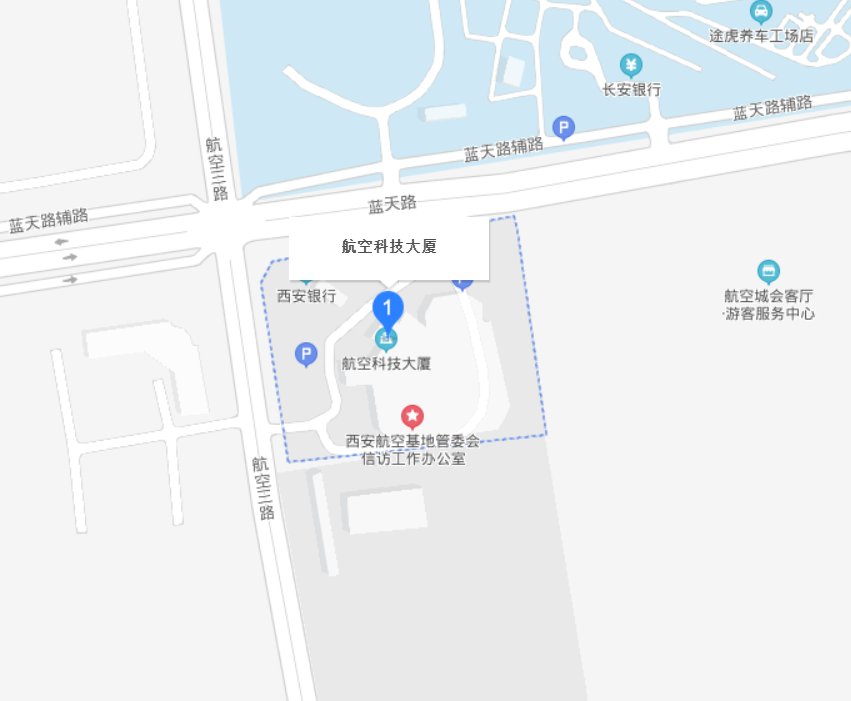This screenshot has width=851, height=701.
Task: Tap the 航空城会客厅 visitor center marker
Action: 768,270
